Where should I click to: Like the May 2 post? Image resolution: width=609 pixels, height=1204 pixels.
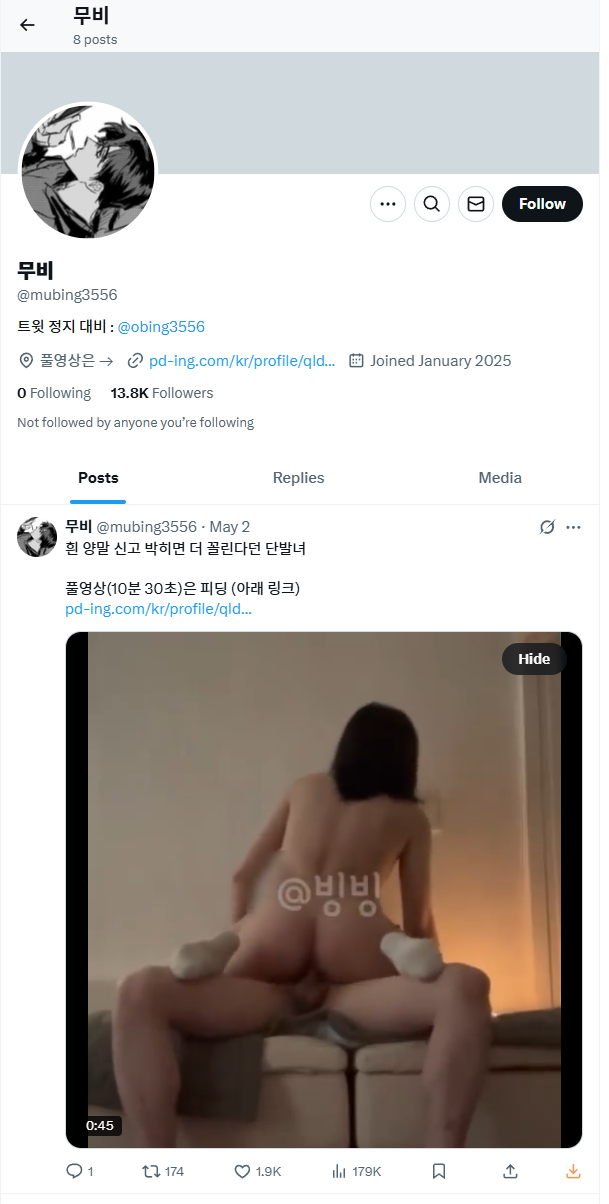pos(242,1171)
